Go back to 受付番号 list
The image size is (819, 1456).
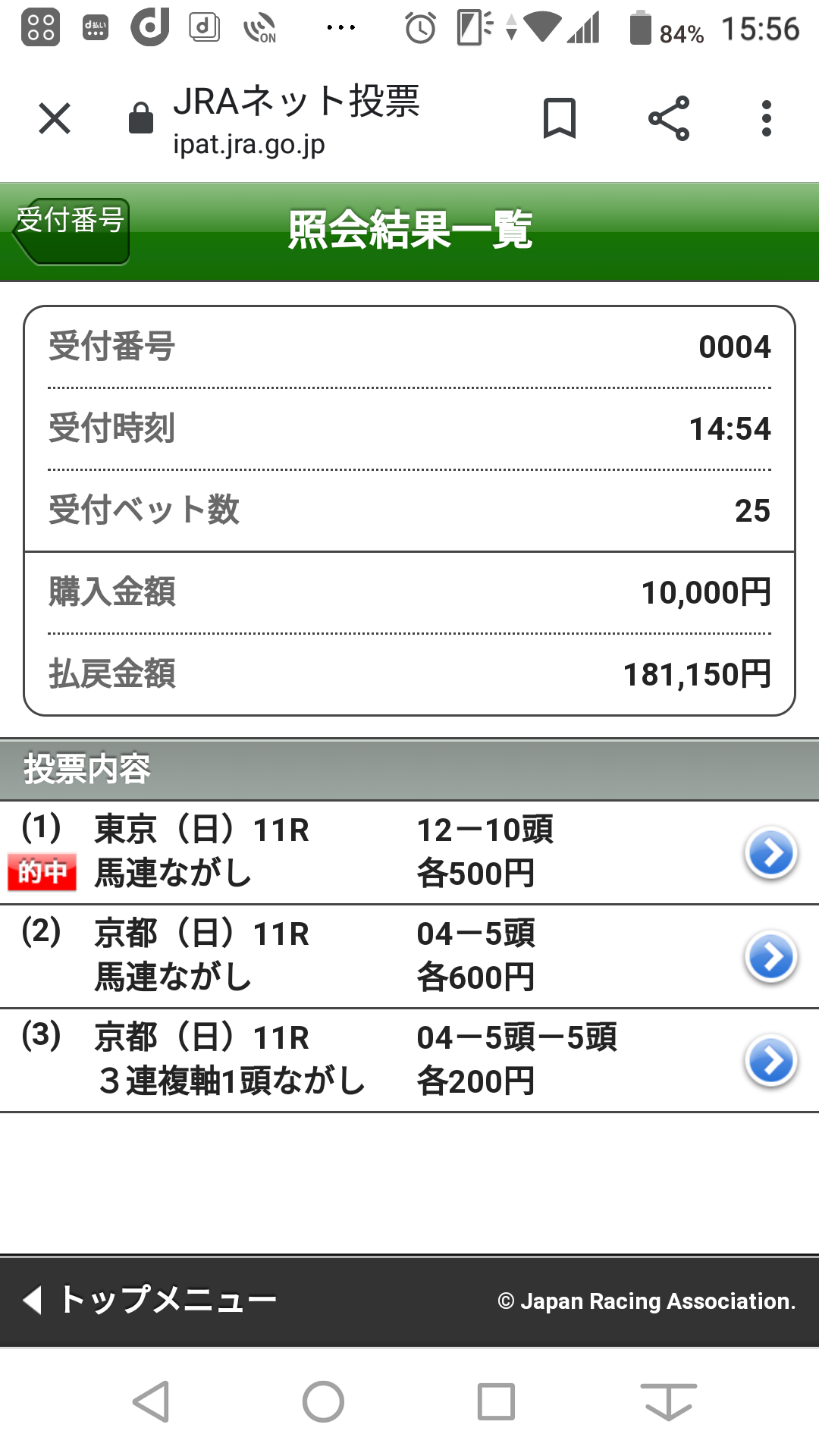[x=71, y=231]
